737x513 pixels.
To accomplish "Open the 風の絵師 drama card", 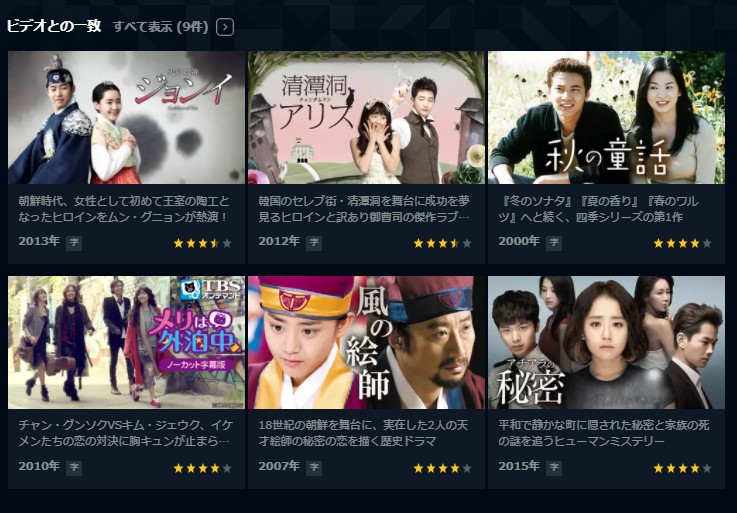I will click(x=366, y=342).
